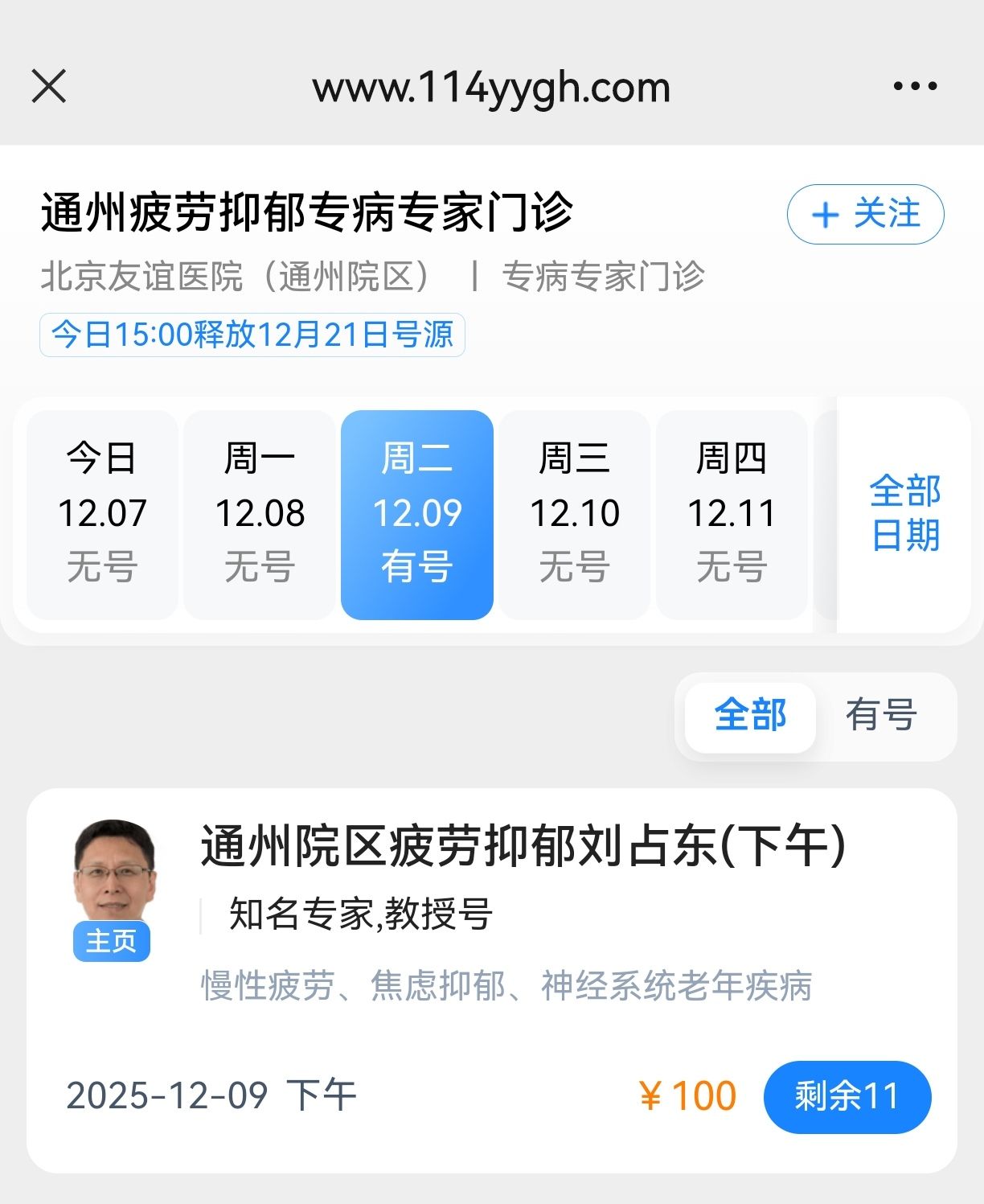Close the 114yygh web page

click(x=49, y=86)
